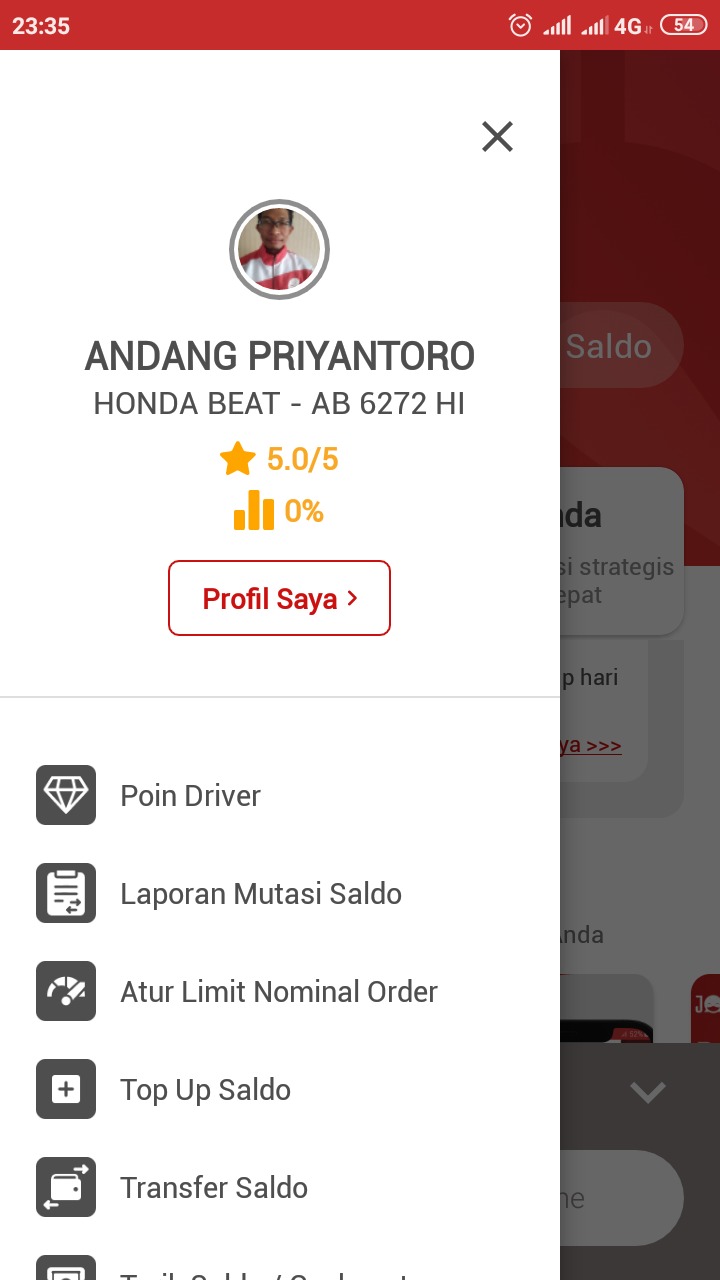Go to Top Up Saldo
The image size is (720, 1280).
(205, 1090)
